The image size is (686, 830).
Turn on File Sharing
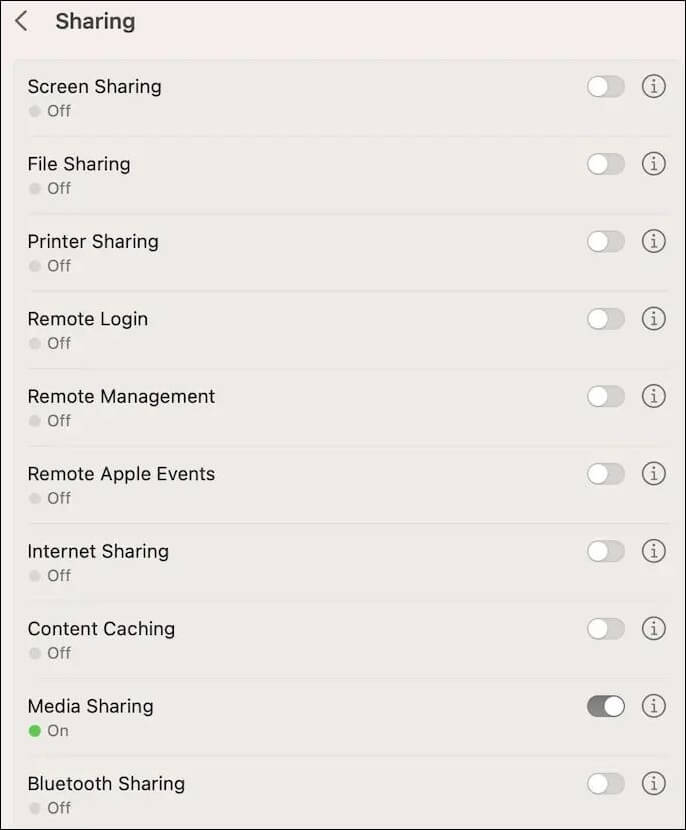click(605, 164)
